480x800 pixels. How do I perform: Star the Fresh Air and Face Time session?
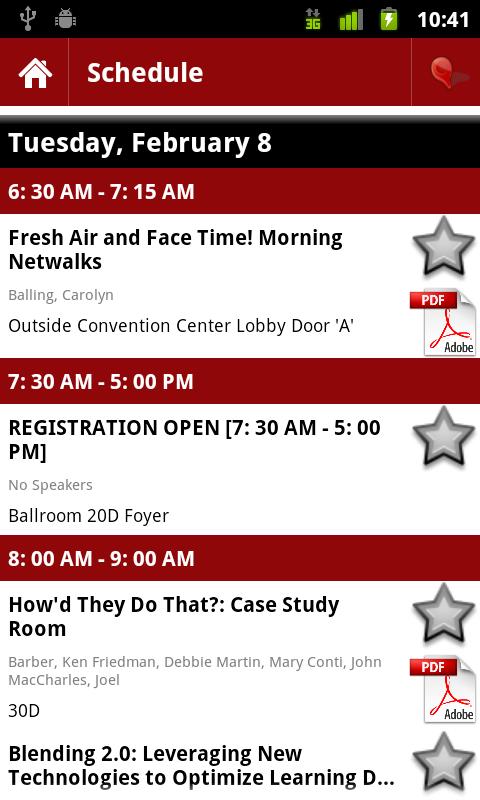coord(443,246)
